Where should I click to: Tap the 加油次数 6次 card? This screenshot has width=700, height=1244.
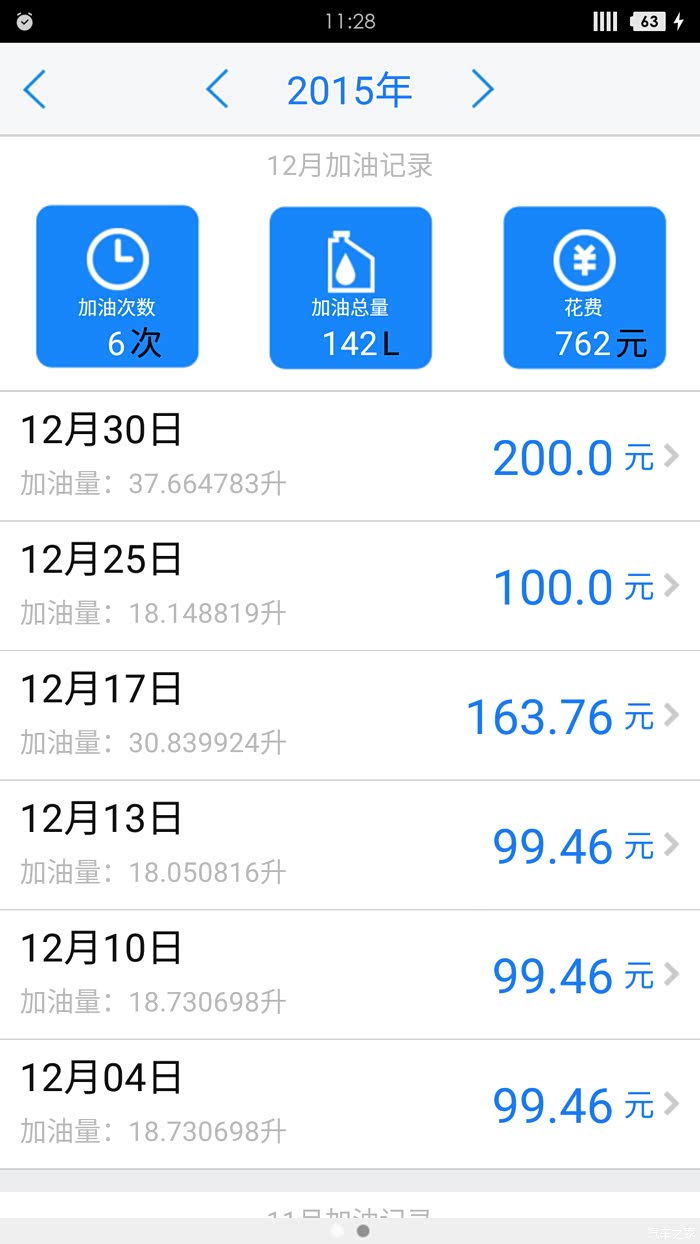point(117,287)
